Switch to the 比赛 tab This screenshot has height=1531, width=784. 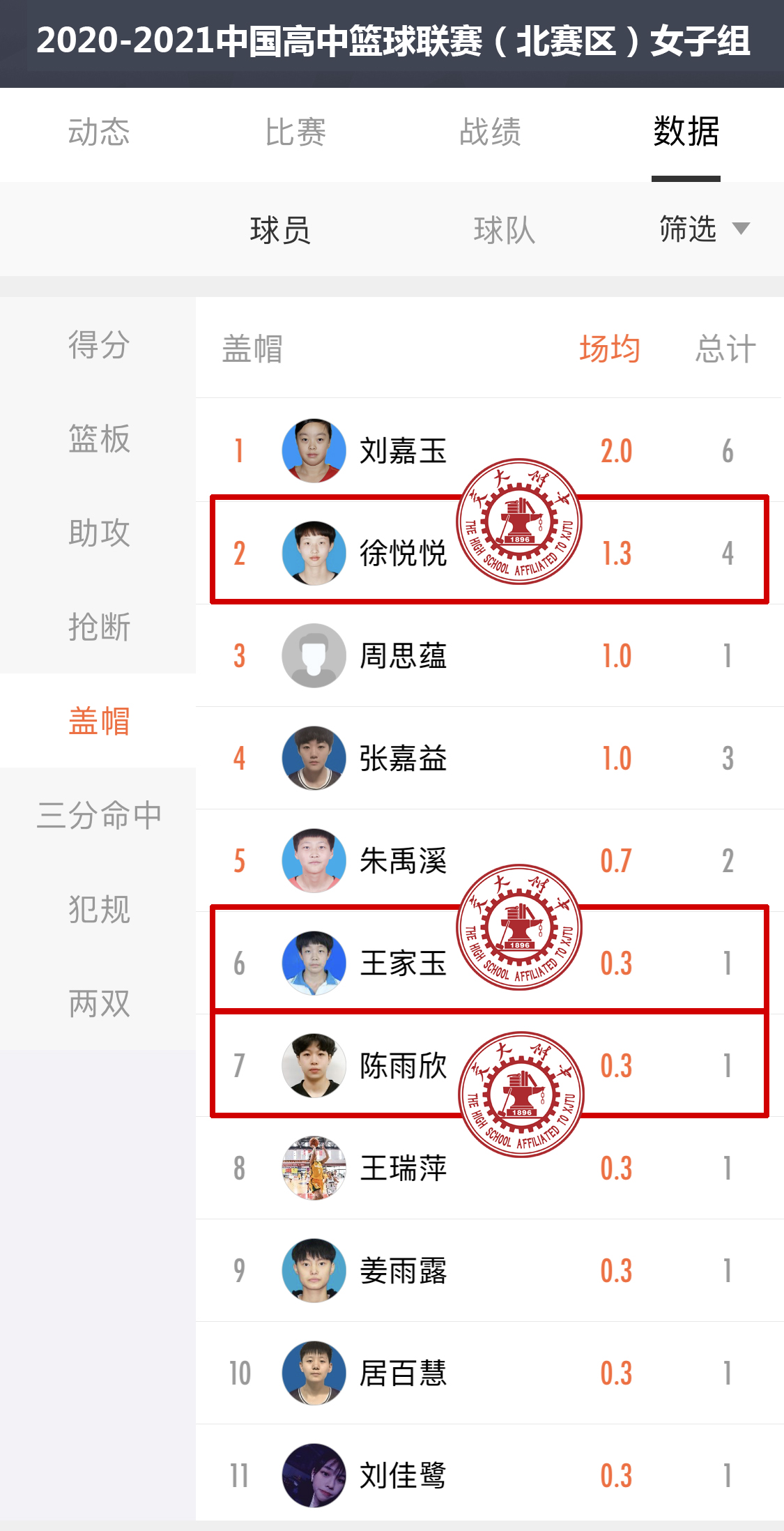[x=295, y=132]
